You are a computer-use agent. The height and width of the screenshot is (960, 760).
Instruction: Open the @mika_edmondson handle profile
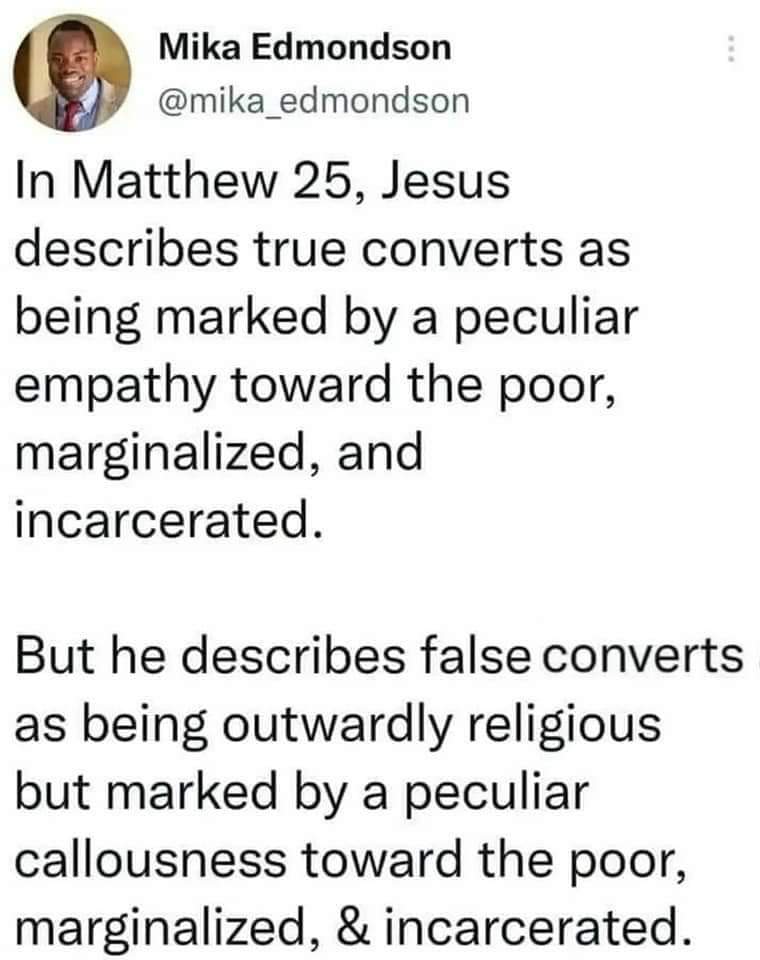coord(314,101)
